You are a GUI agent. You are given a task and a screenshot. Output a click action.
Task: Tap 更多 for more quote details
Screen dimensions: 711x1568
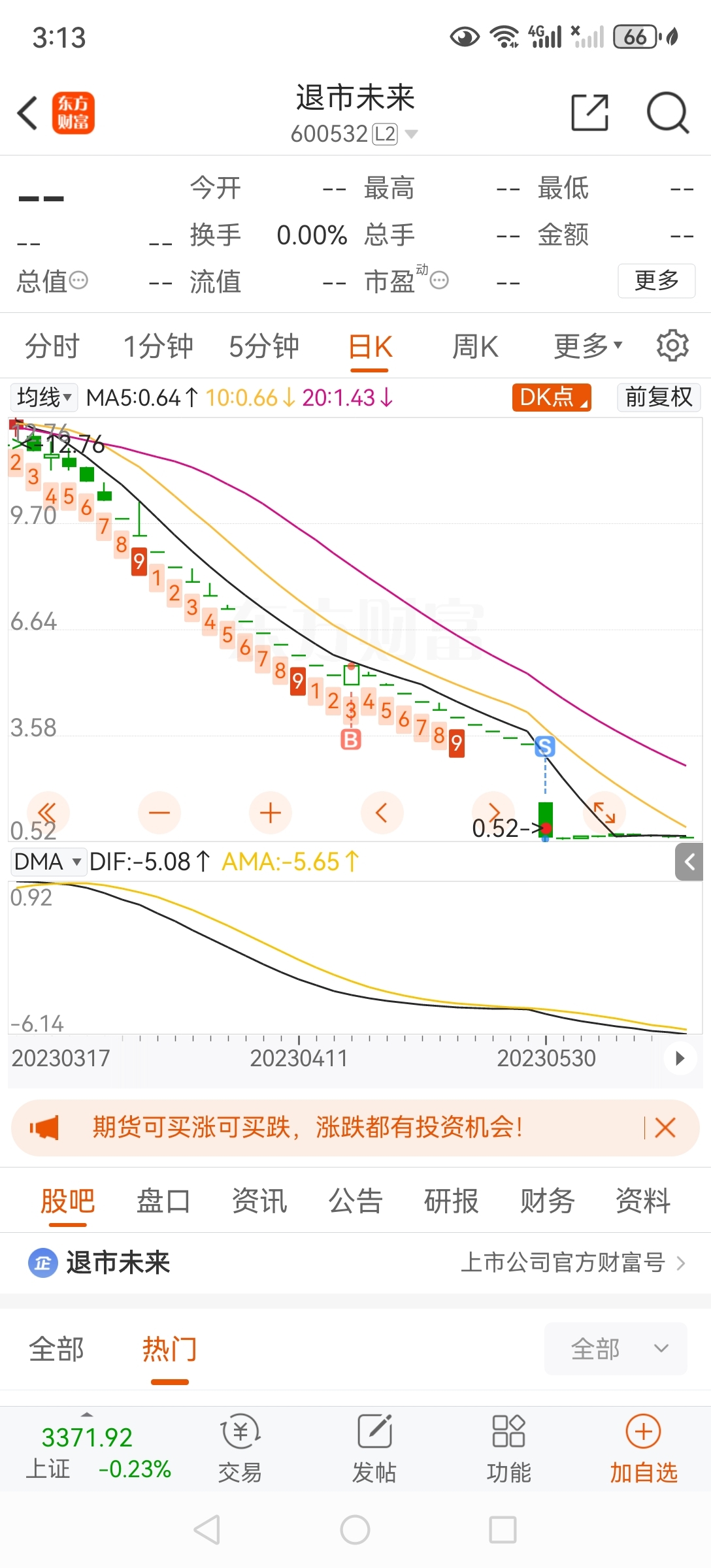pos(656,281)
